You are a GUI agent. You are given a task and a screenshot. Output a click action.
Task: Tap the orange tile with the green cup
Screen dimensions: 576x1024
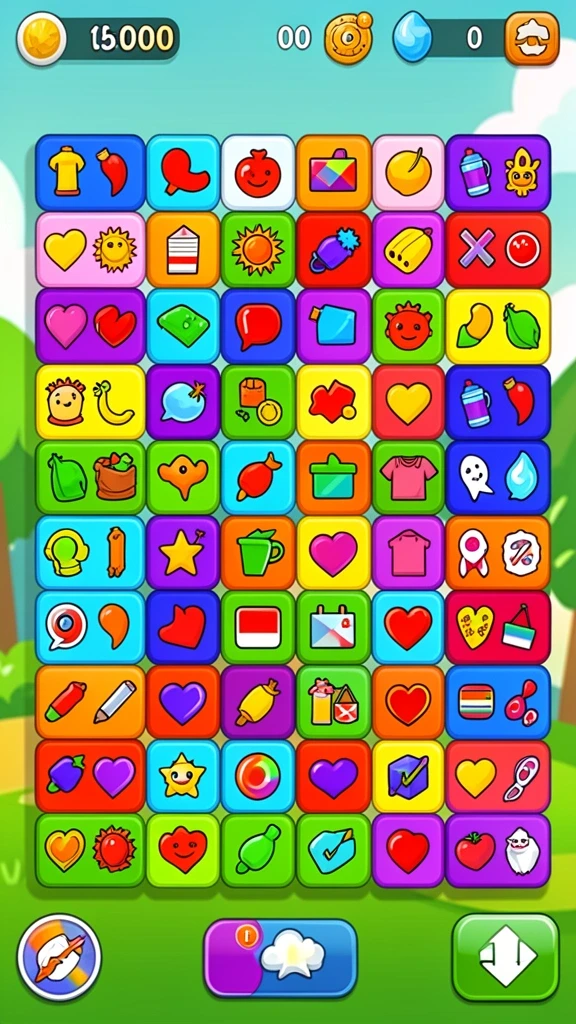point(258,553)
